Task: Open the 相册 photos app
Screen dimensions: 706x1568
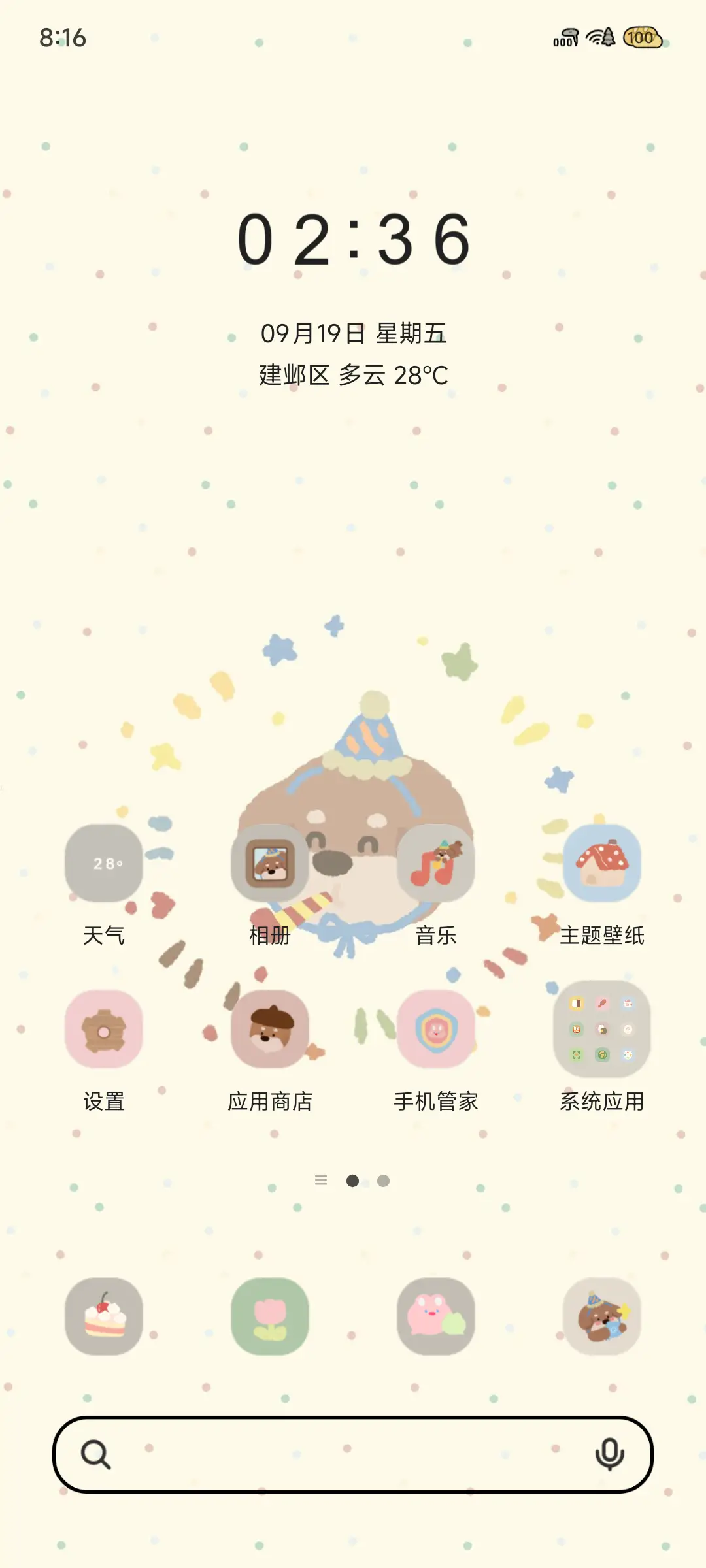Action: 270,862
